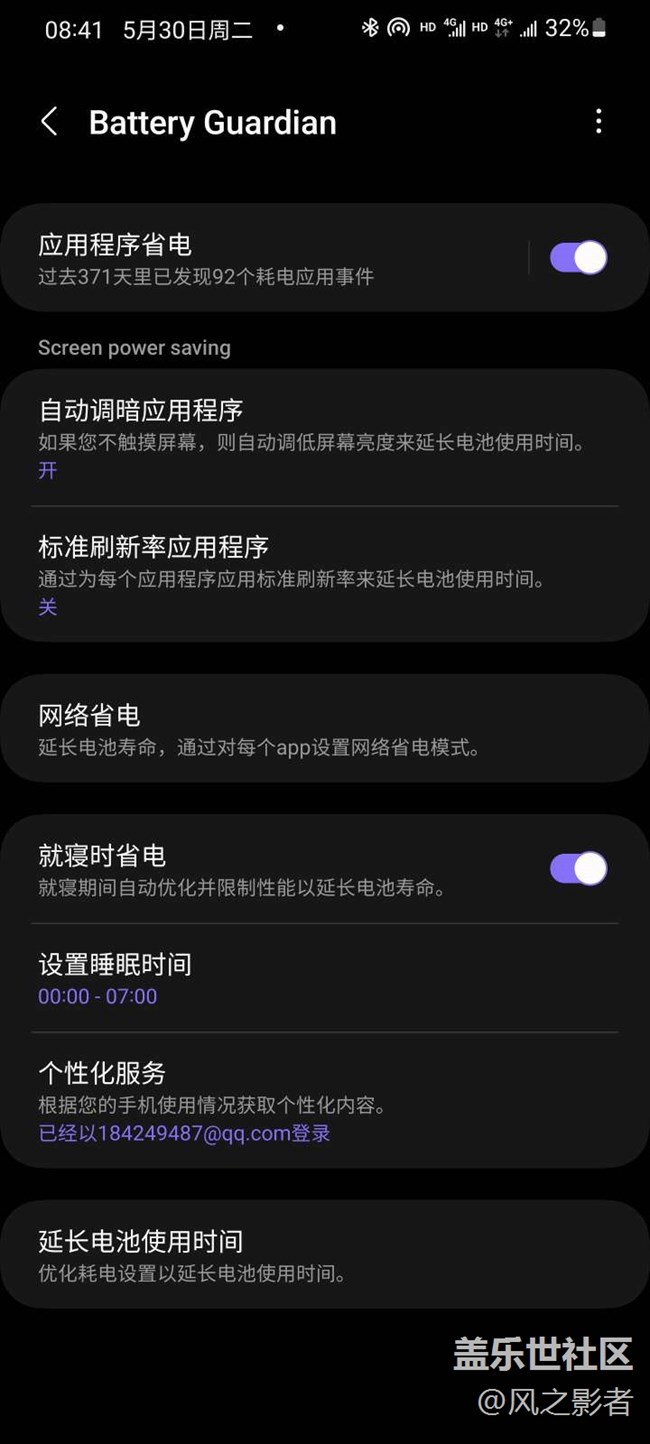Open the three-dot overflow menu
This screenshot has height=1444, width=650.
point(598,122)
